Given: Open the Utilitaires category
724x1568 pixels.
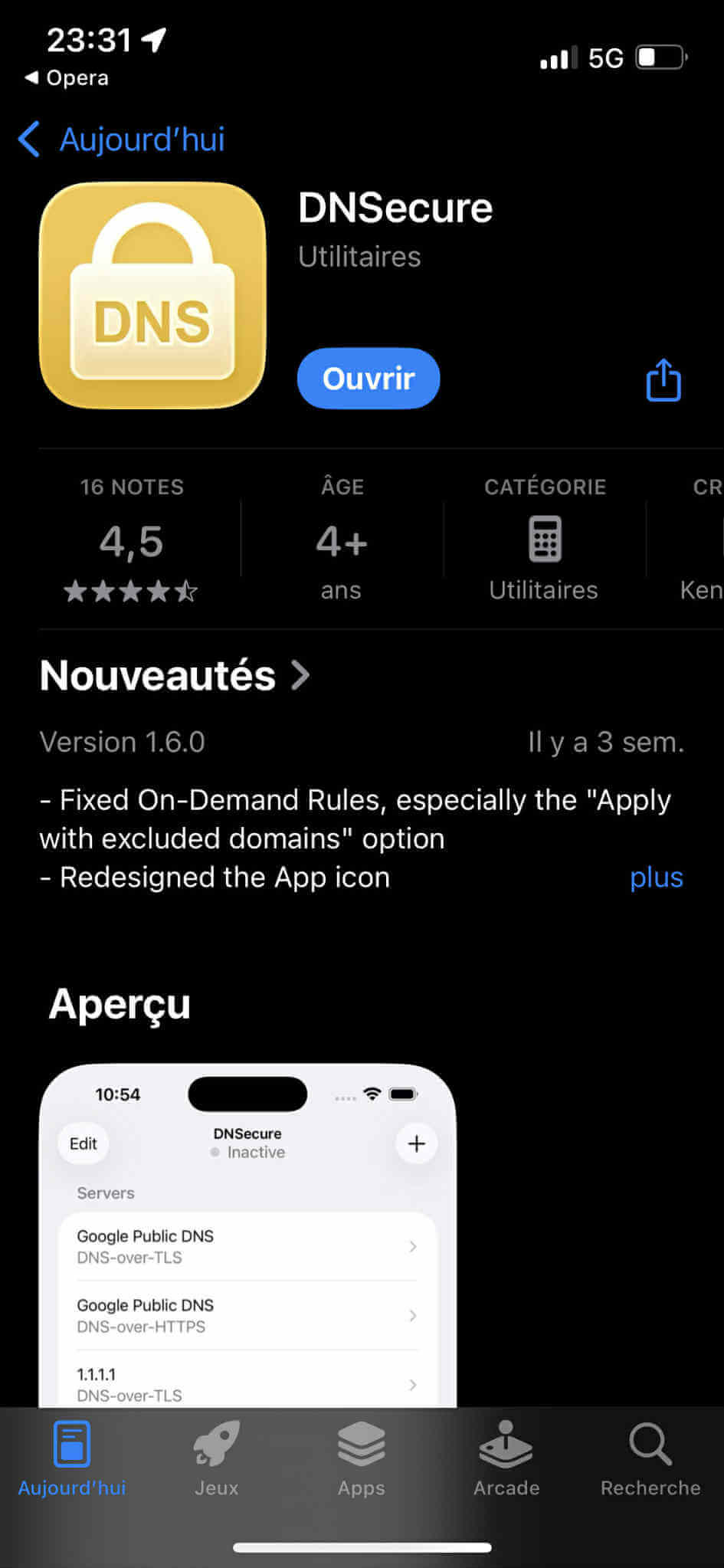Looking at the screenshot, I should [544, 540].
